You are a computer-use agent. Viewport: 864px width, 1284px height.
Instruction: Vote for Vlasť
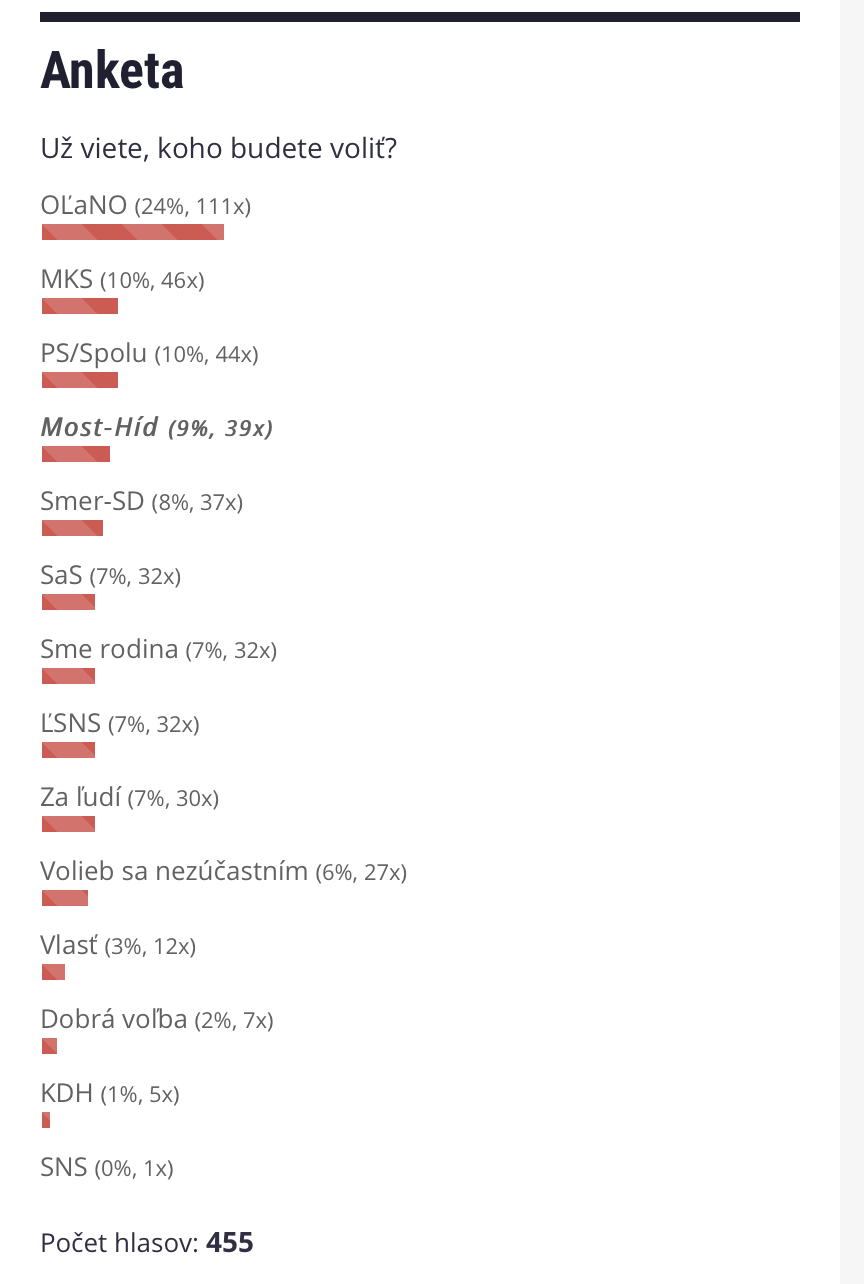click(69, 946)
